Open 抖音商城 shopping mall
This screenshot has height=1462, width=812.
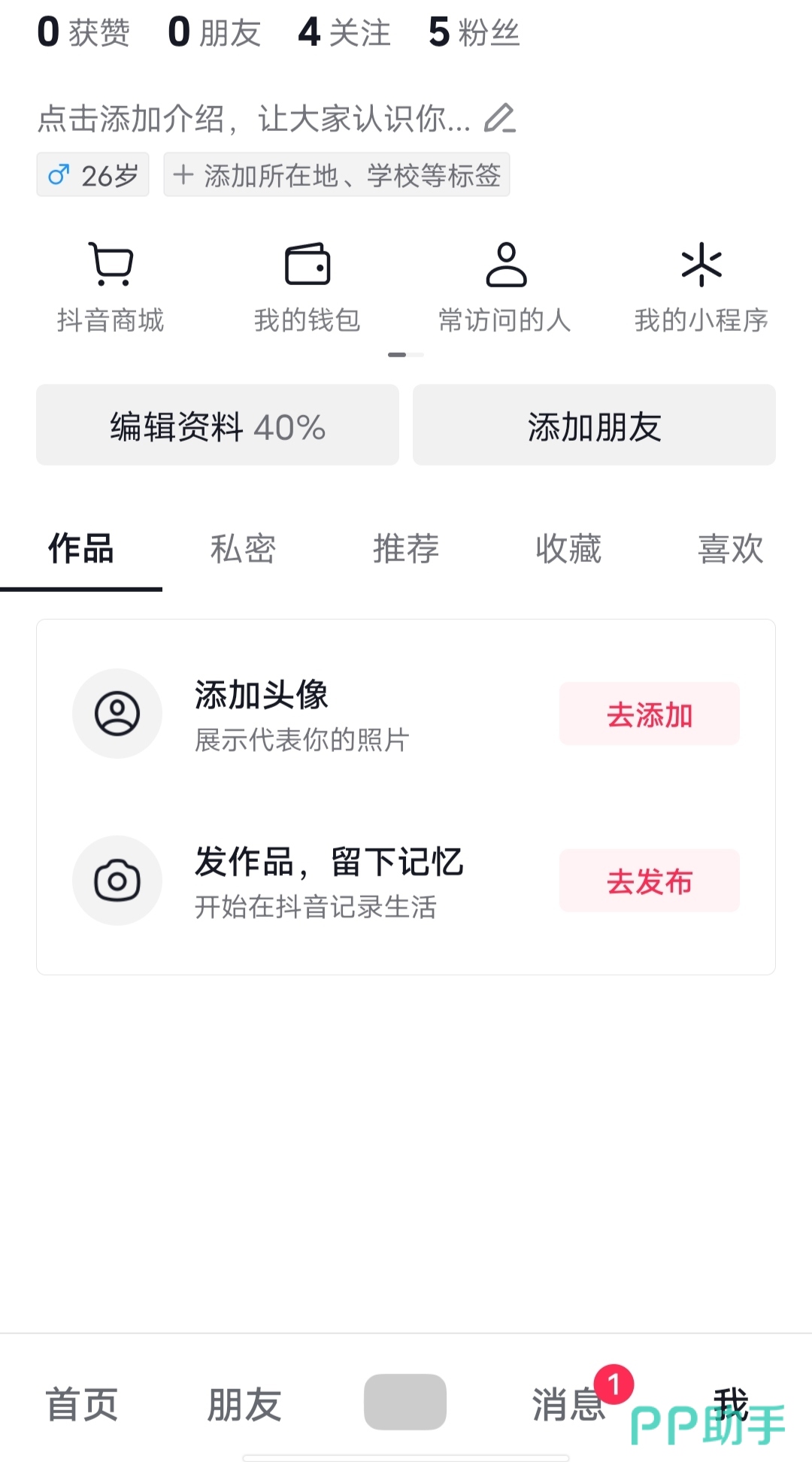pos(111,286)
